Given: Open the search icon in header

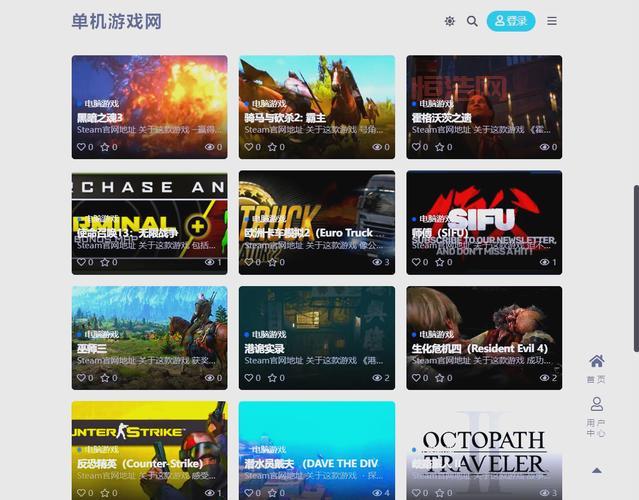Looking at the screenshot, I should 472,21.
